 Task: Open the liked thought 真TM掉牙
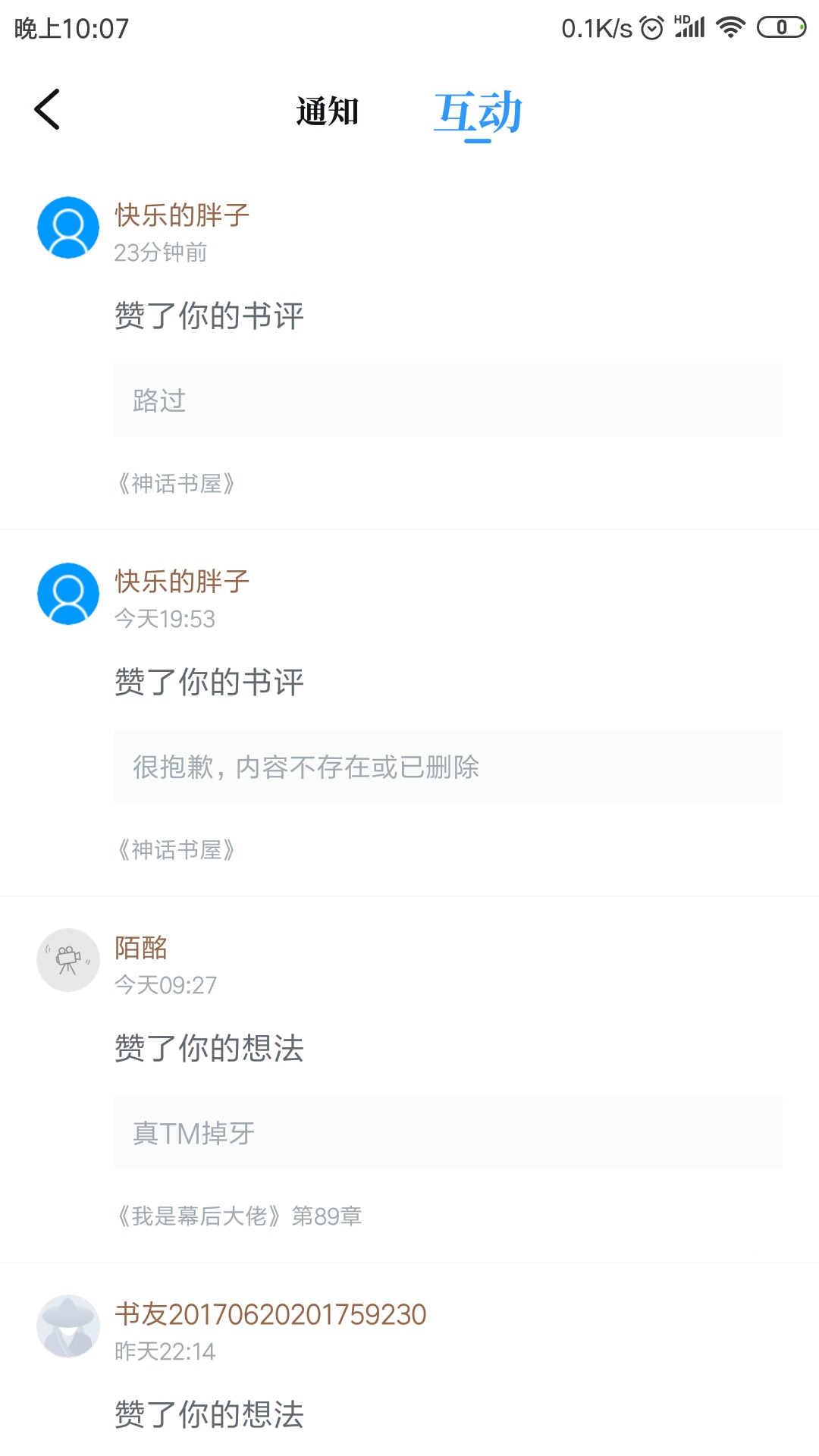(x=447, y=1132)
